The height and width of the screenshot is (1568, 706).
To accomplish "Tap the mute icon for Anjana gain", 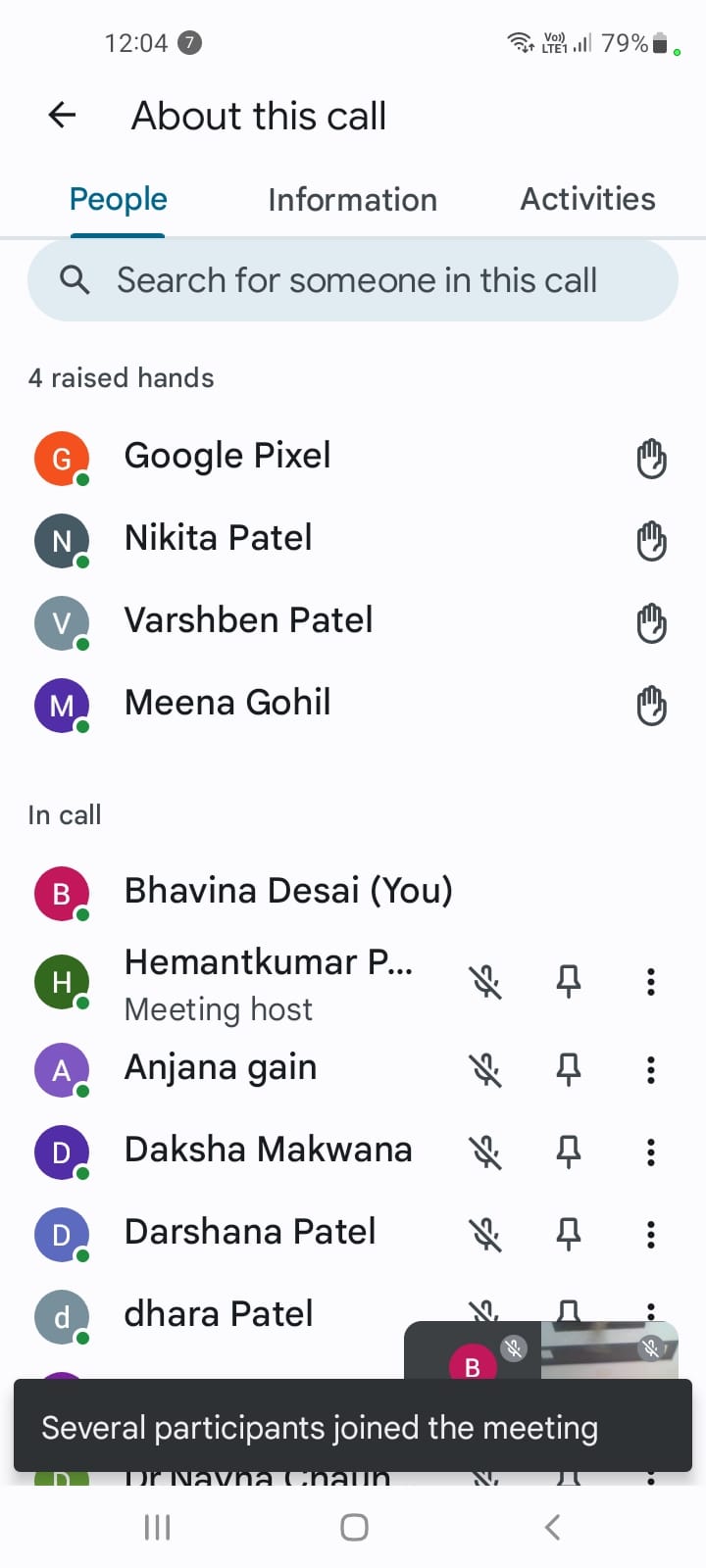I will [485, 1069].
